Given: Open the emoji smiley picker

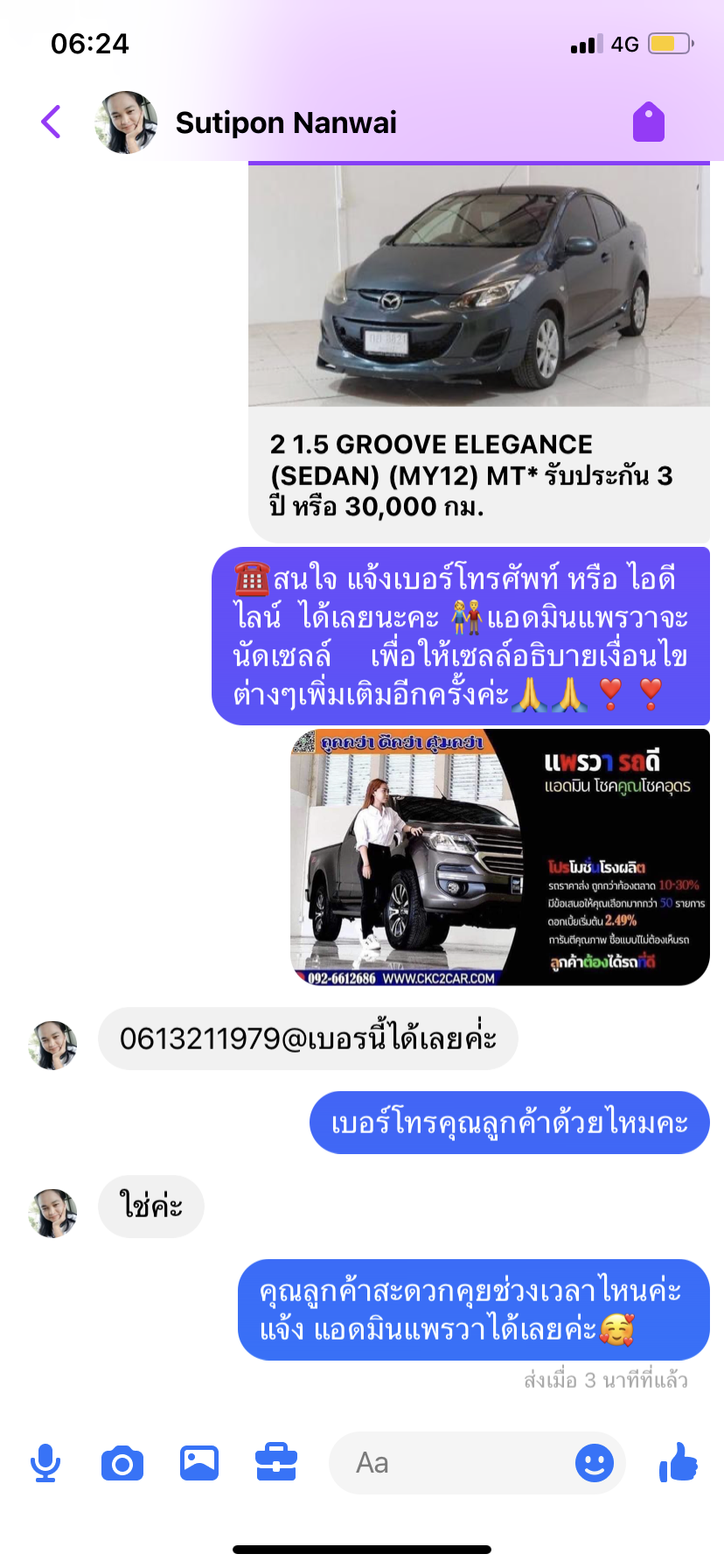Looking at the screenshot, I should (595, 1463).
